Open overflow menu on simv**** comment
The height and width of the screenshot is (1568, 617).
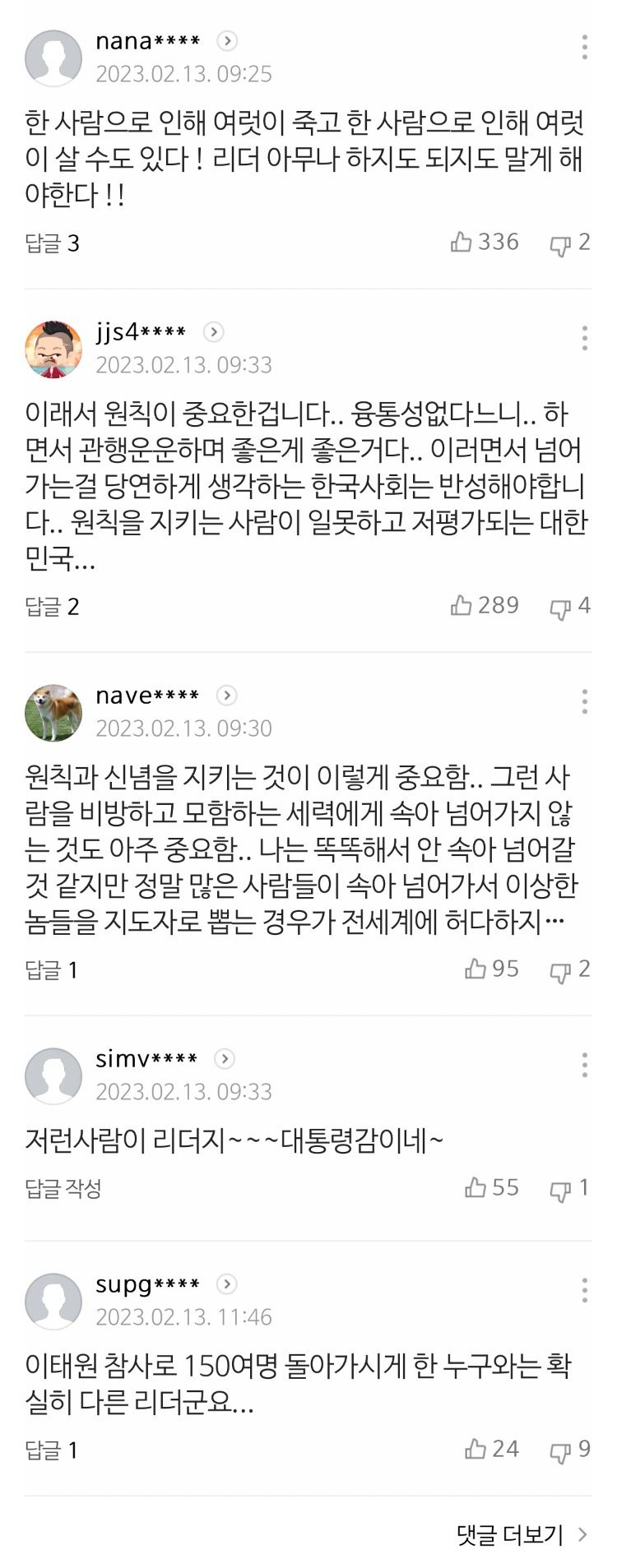[584, 1065]
